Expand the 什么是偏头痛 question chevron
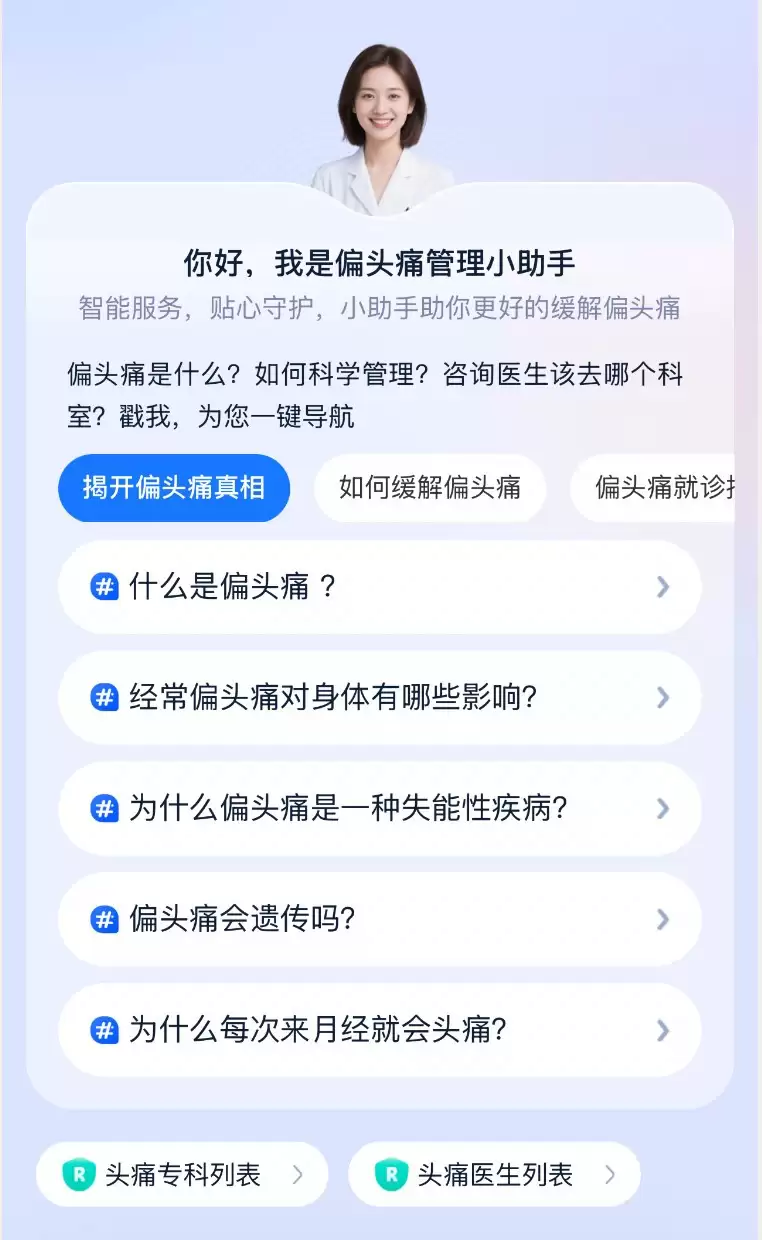Screen dimensions: 762x1240 663,587
